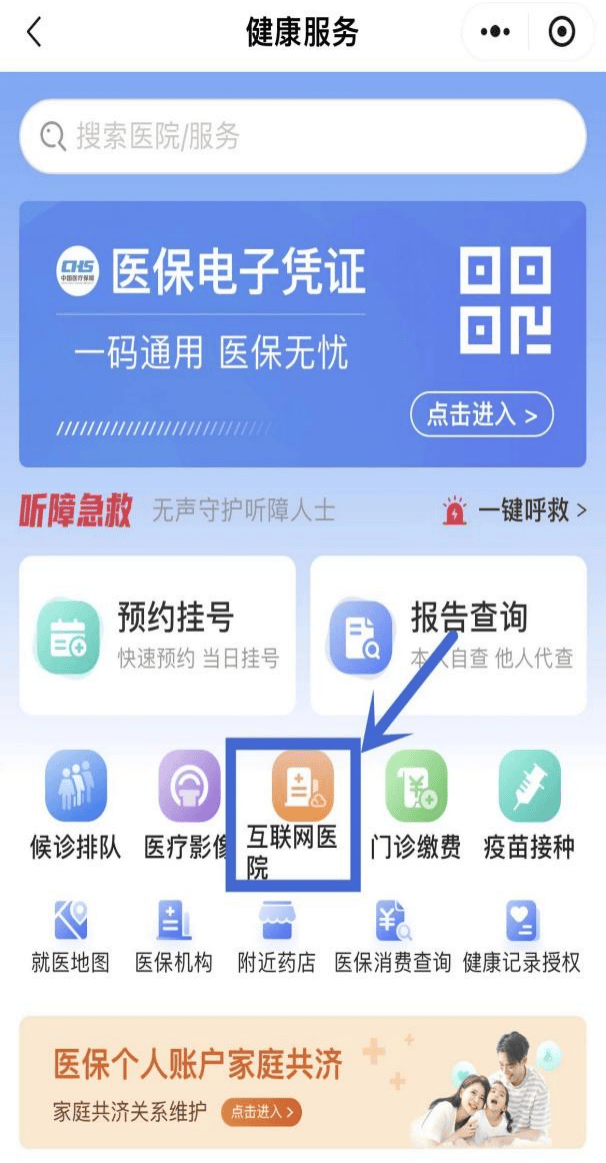
Task: Open 就医地图
Action: pos(70,936)
